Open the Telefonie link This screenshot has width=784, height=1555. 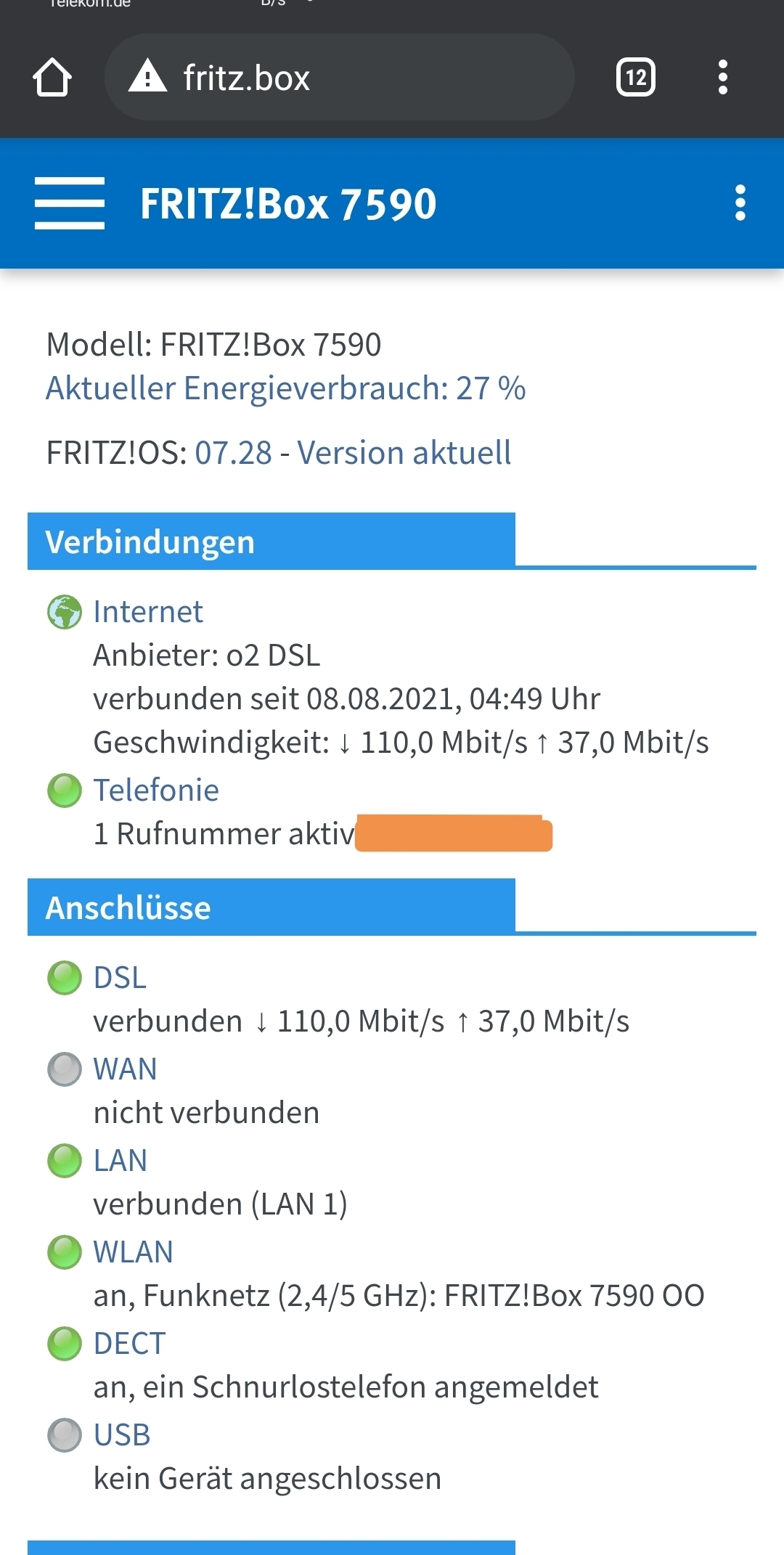156,790
